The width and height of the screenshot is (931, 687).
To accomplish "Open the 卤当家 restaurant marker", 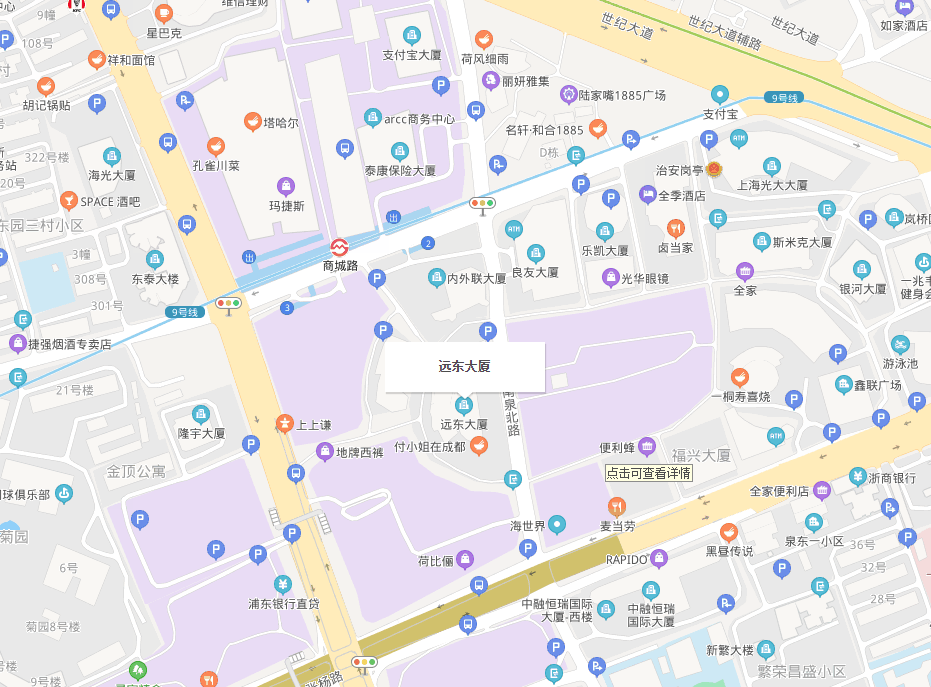I will pyautogui.click(x=676, y=228).
